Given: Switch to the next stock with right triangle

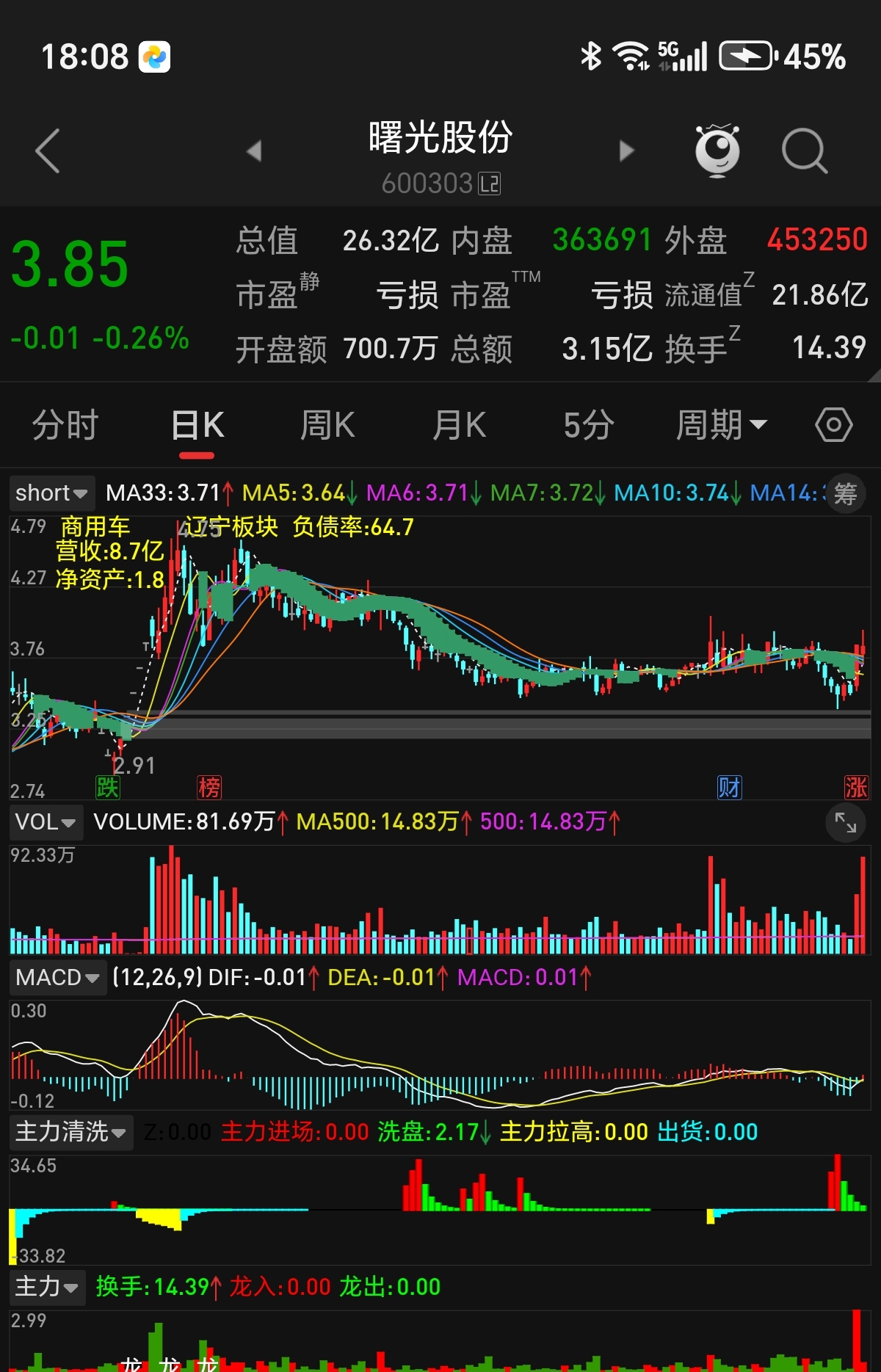Looking at the screenshot, I should tap(626, 151).
